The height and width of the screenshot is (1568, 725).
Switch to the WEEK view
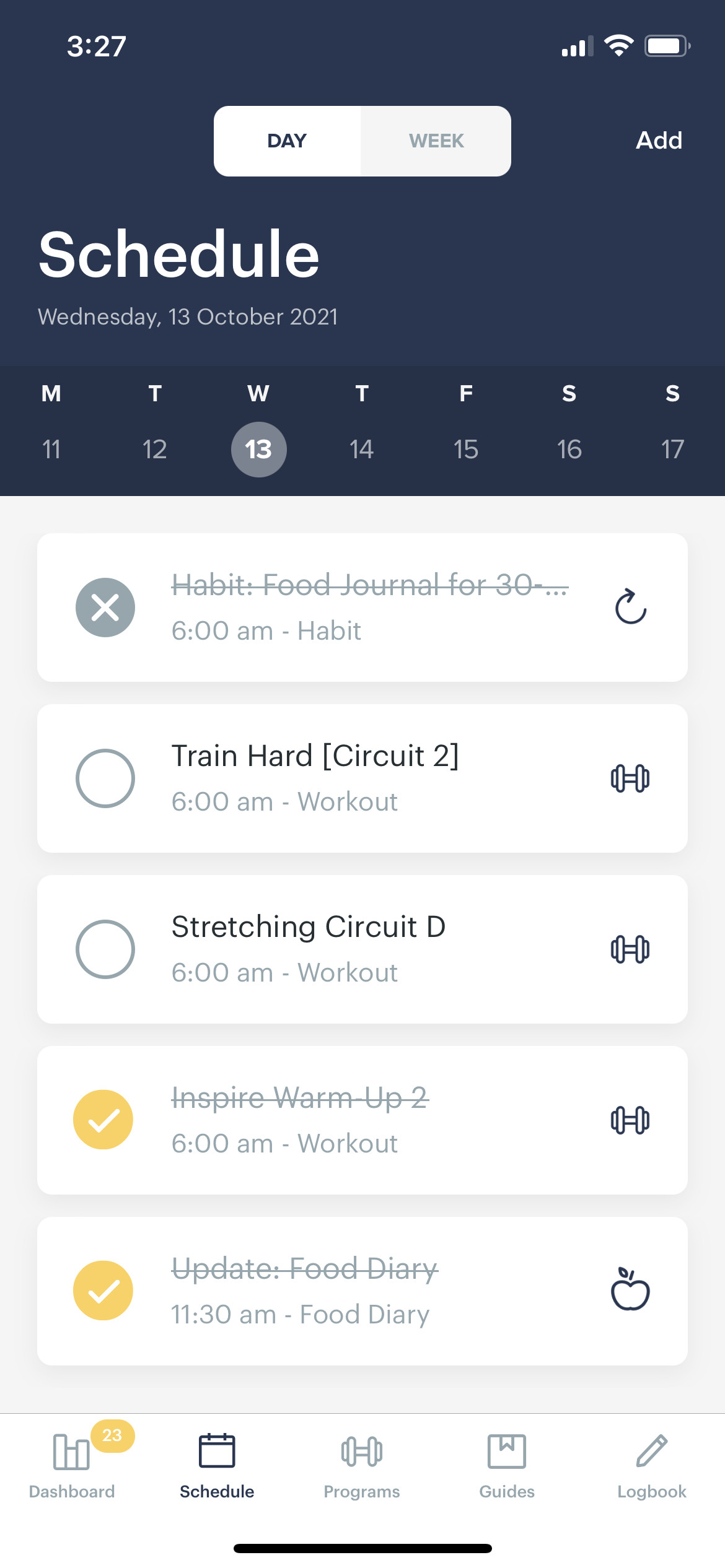tap(436, 141)
